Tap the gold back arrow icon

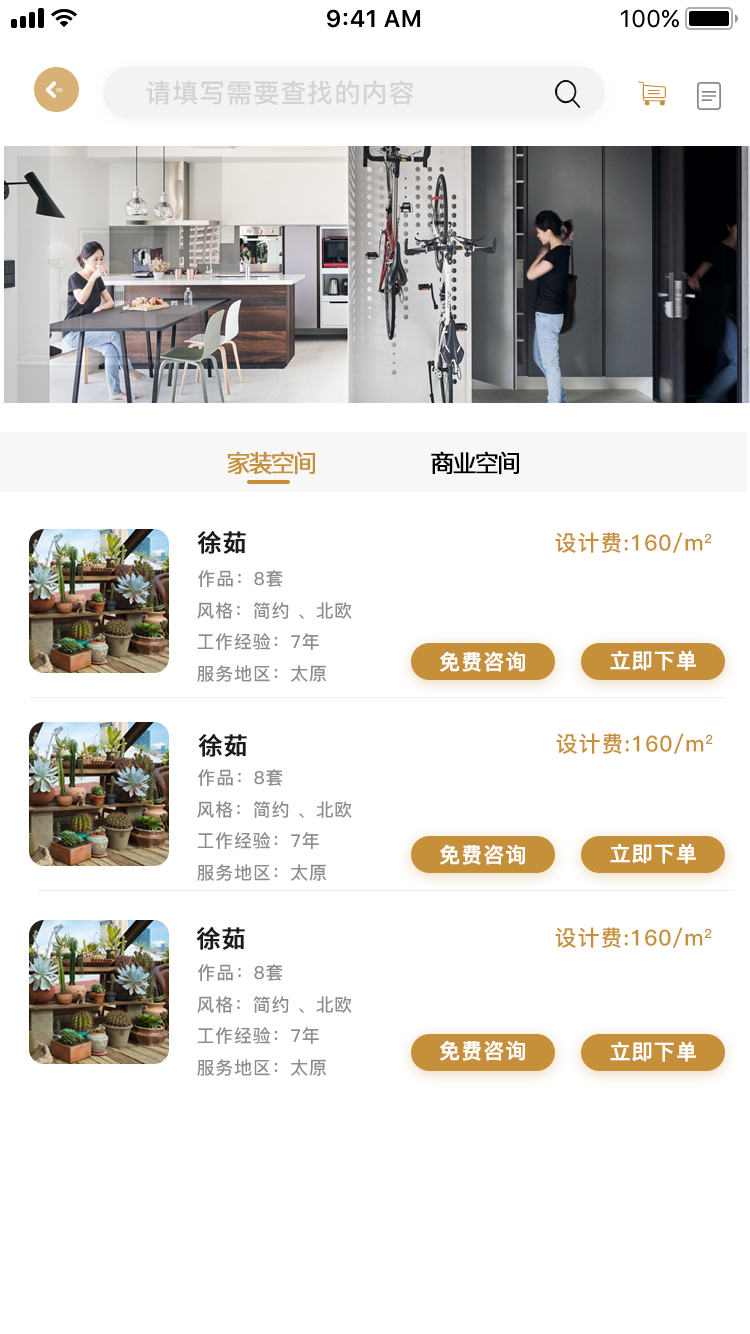click(56, 89)
